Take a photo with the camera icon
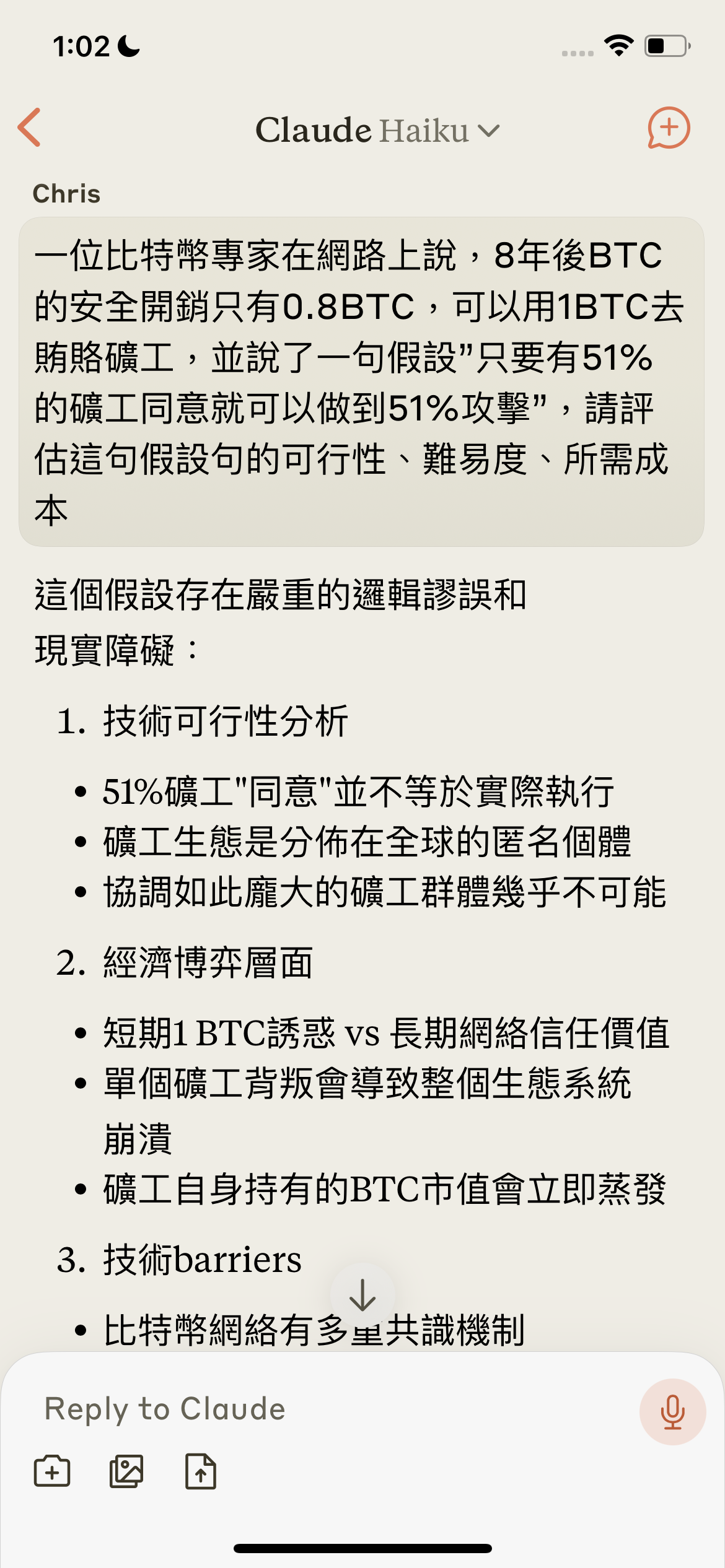 pyautogui.click(x=52, y=1471)
